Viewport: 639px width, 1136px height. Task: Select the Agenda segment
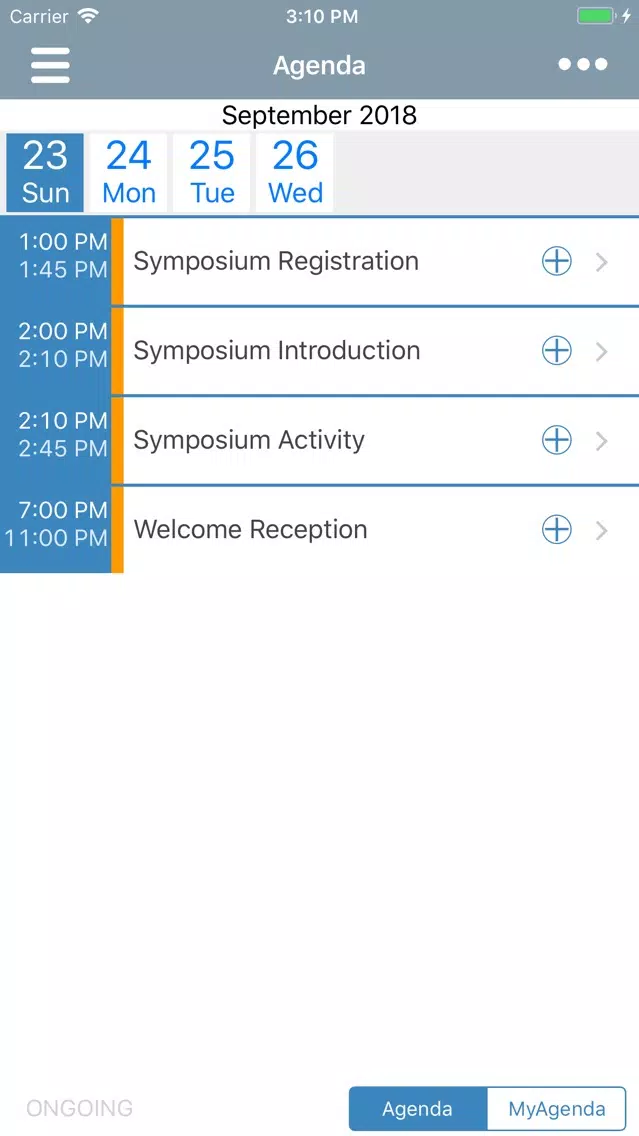[x=418, y=1108]
